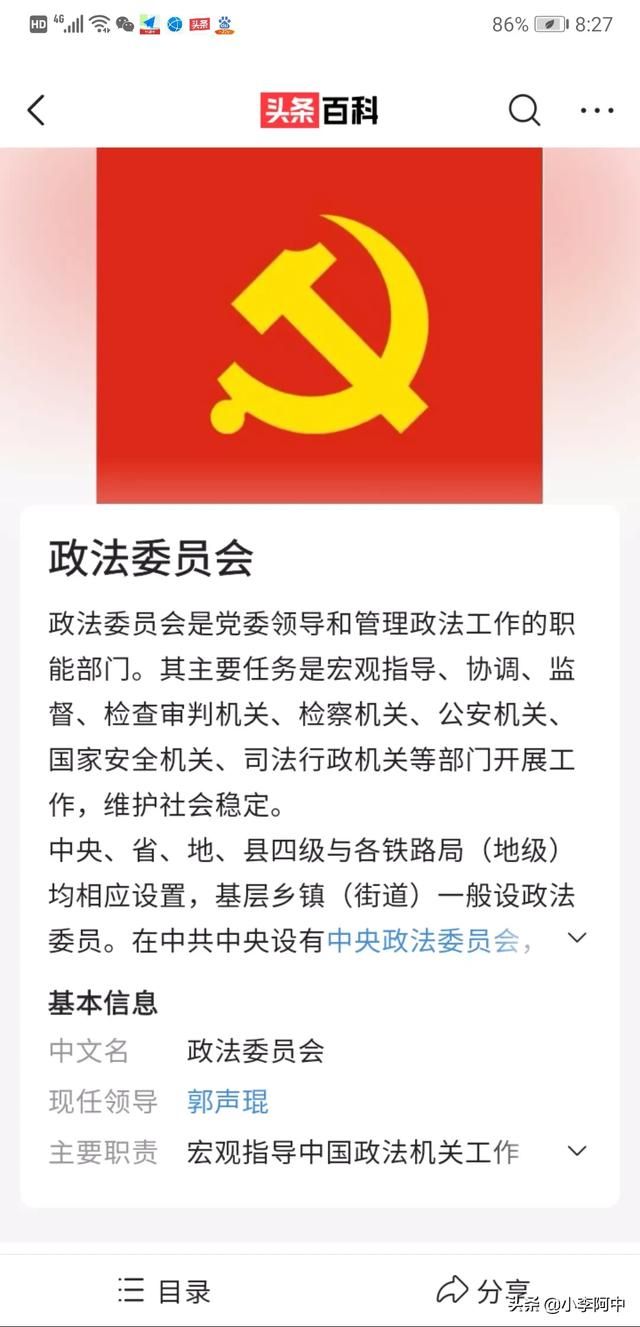The width and height of the screenshot is (640, 1327).
Task: Open the 郭声琨 entry link
Action: click(228, 1102)
